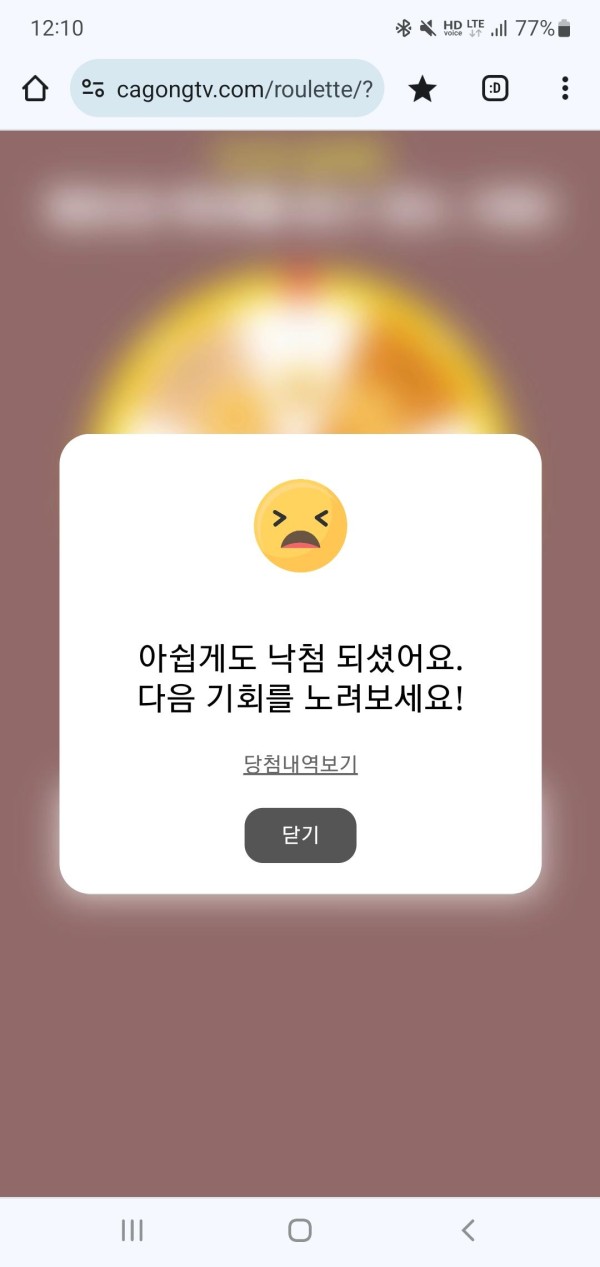600x1267 pixels.
Task: Close the losing result dialog with 닫기
Action: (x=300, y=835)
